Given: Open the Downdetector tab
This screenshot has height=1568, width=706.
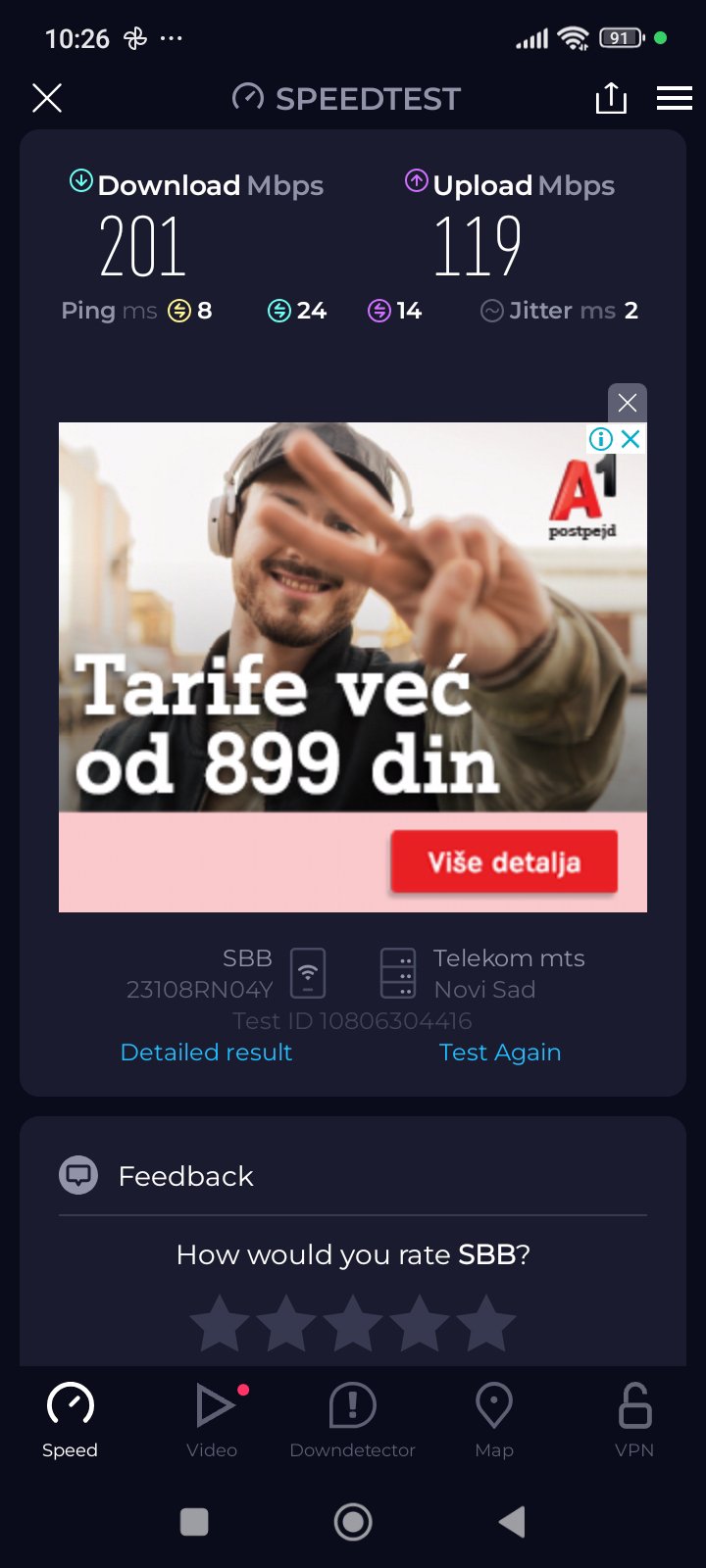Looking at the screenshot, I should tap(353, 1419).
